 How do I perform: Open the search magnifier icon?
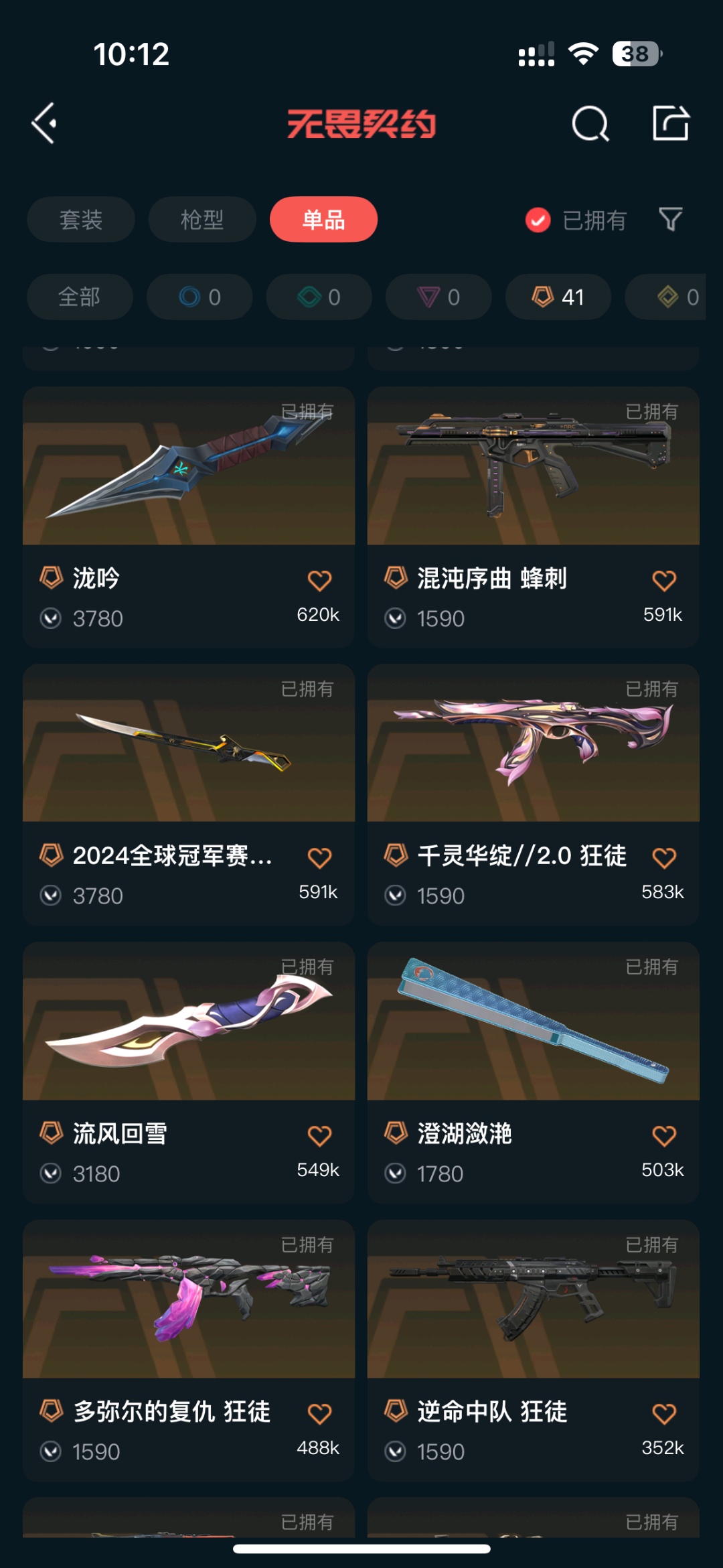click(590, 123)
